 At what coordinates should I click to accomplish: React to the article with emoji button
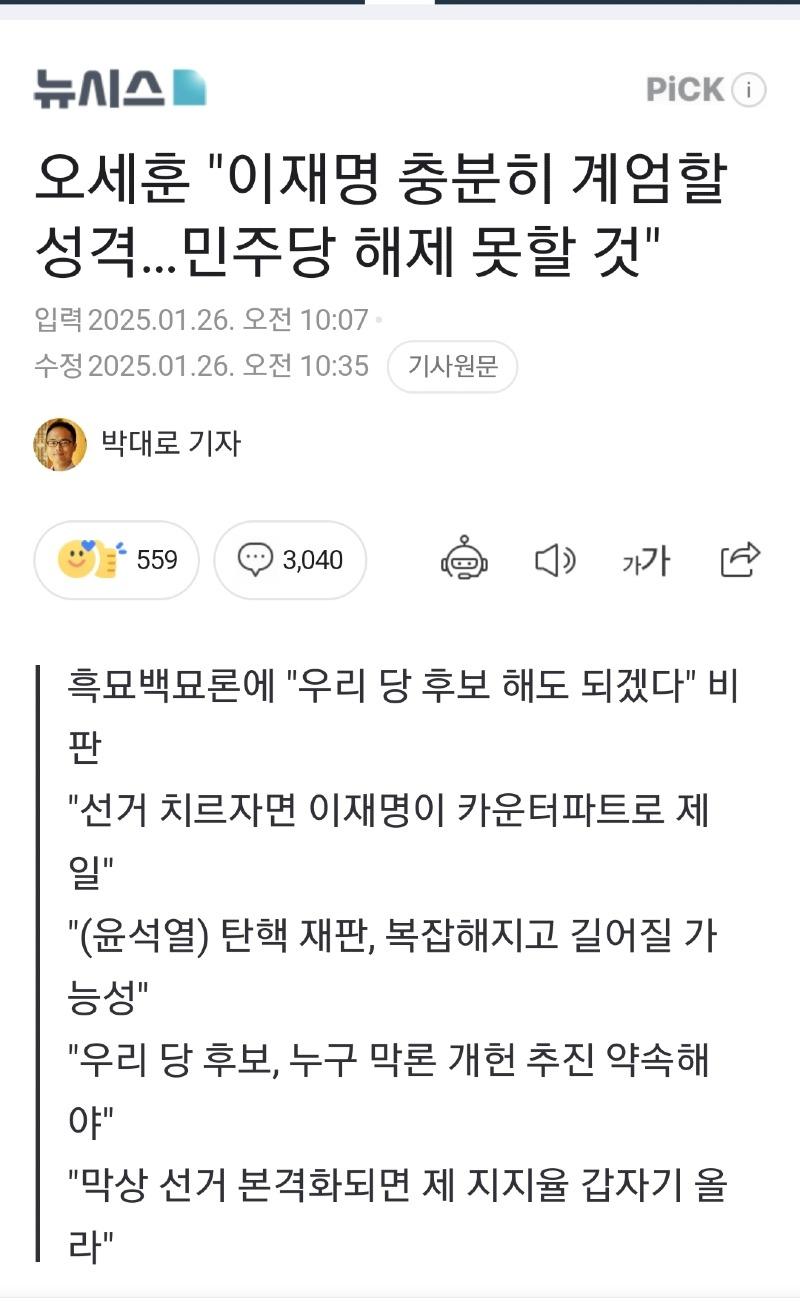tap(117, 560)
